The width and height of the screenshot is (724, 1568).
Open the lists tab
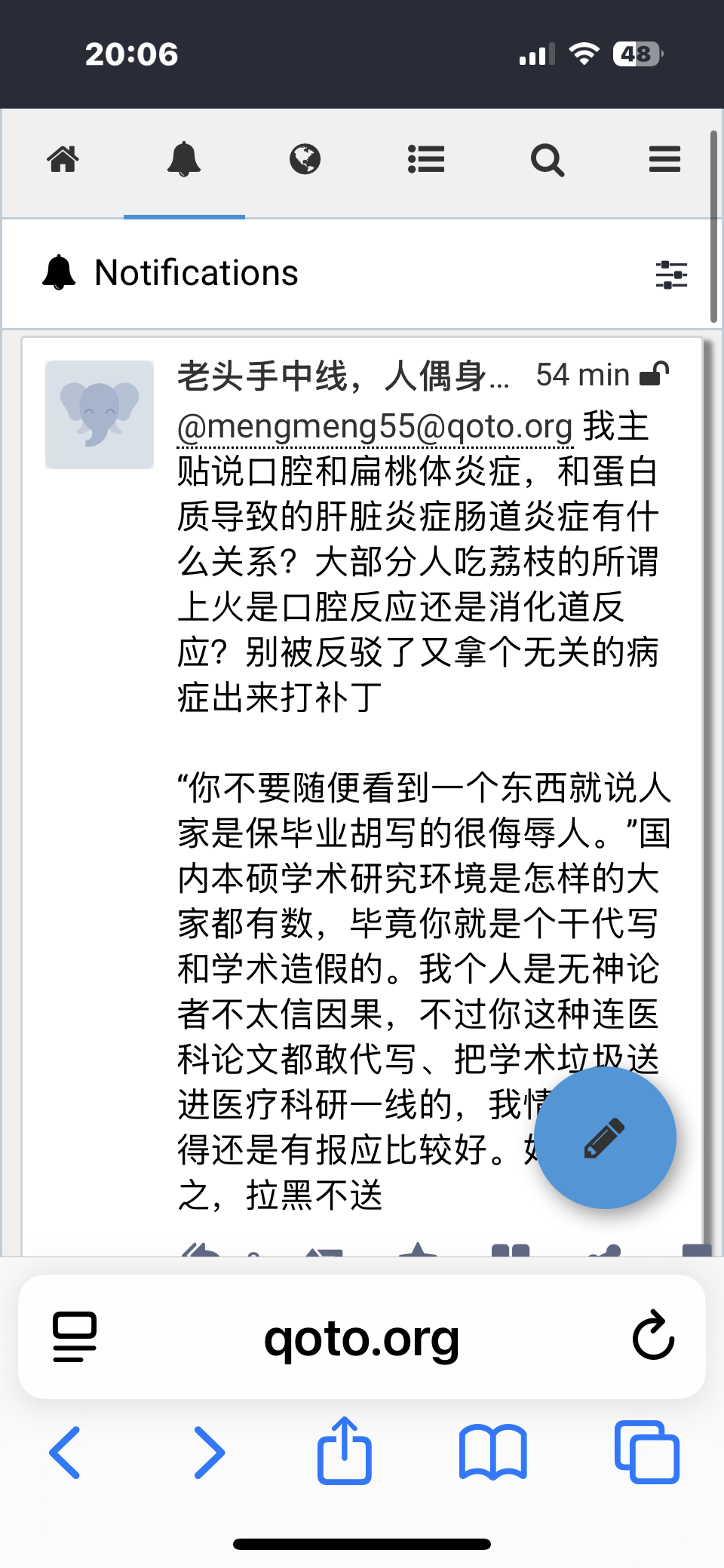coord(426,159)
